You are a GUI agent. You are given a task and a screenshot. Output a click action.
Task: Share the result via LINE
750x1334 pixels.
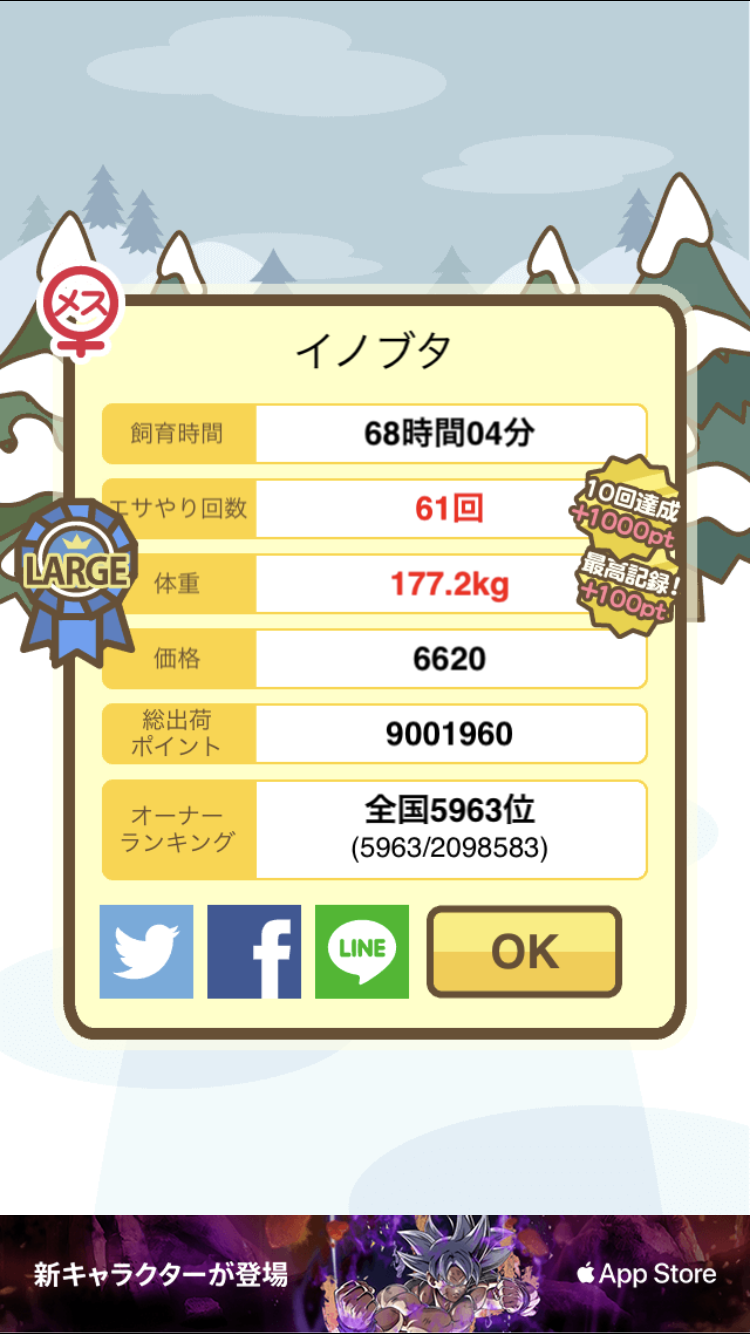click(x=362, y=952)
